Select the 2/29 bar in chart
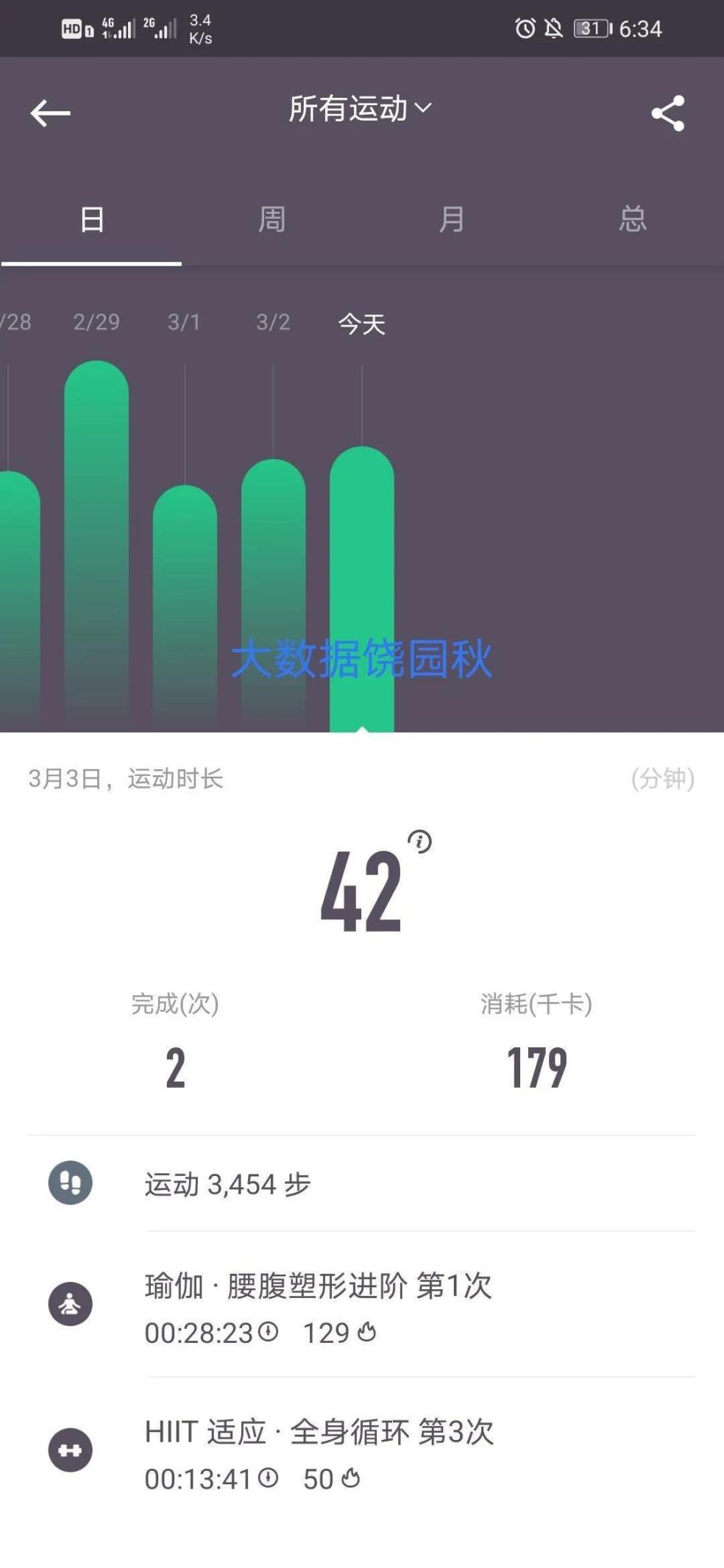This screenshot has width=724, height=1568. click(96, 544)
